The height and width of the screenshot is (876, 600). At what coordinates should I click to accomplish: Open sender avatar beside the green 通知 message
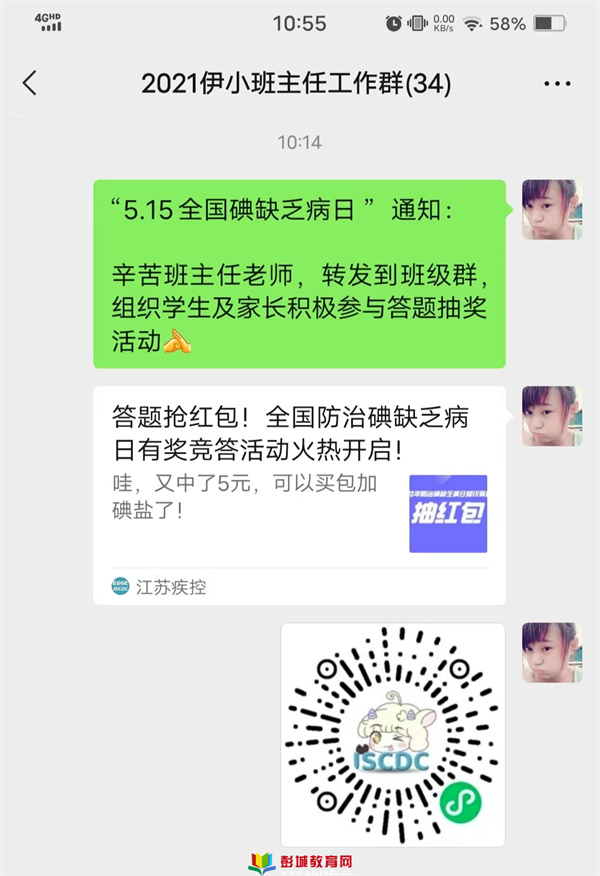point(550,209)
